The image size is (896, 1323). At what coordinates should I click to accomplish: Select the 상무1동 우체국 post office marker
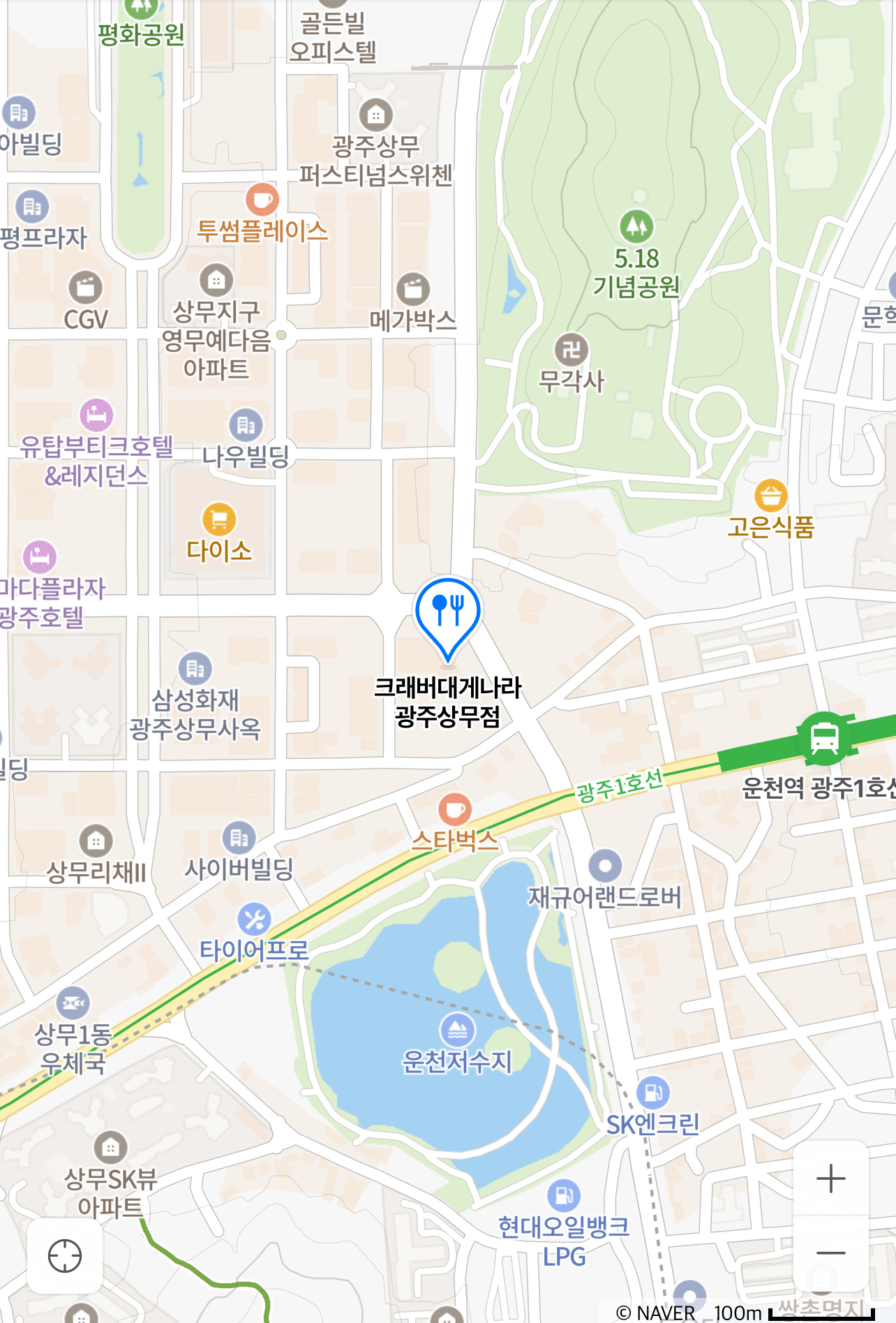click(73, 1004)
